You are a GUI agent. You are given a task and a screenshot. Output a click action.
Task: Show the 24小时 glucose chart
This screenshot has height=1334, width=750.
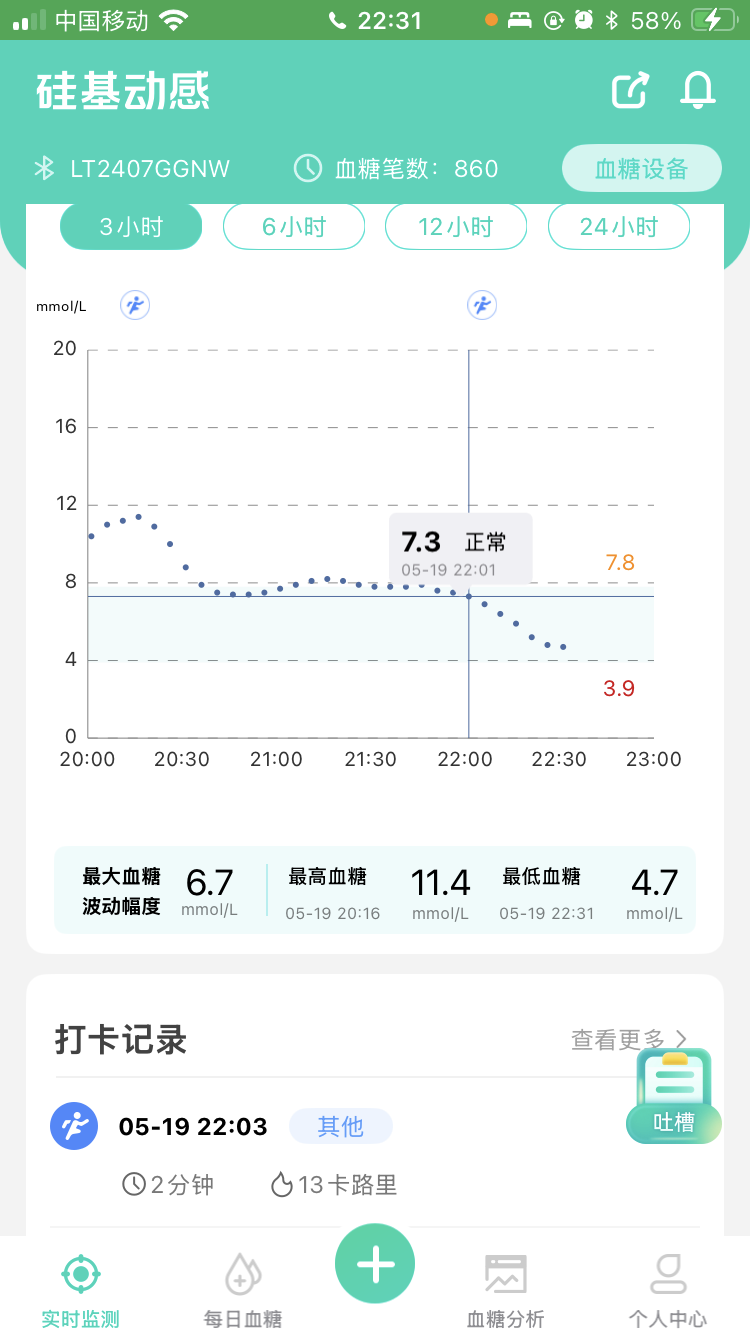619,227
